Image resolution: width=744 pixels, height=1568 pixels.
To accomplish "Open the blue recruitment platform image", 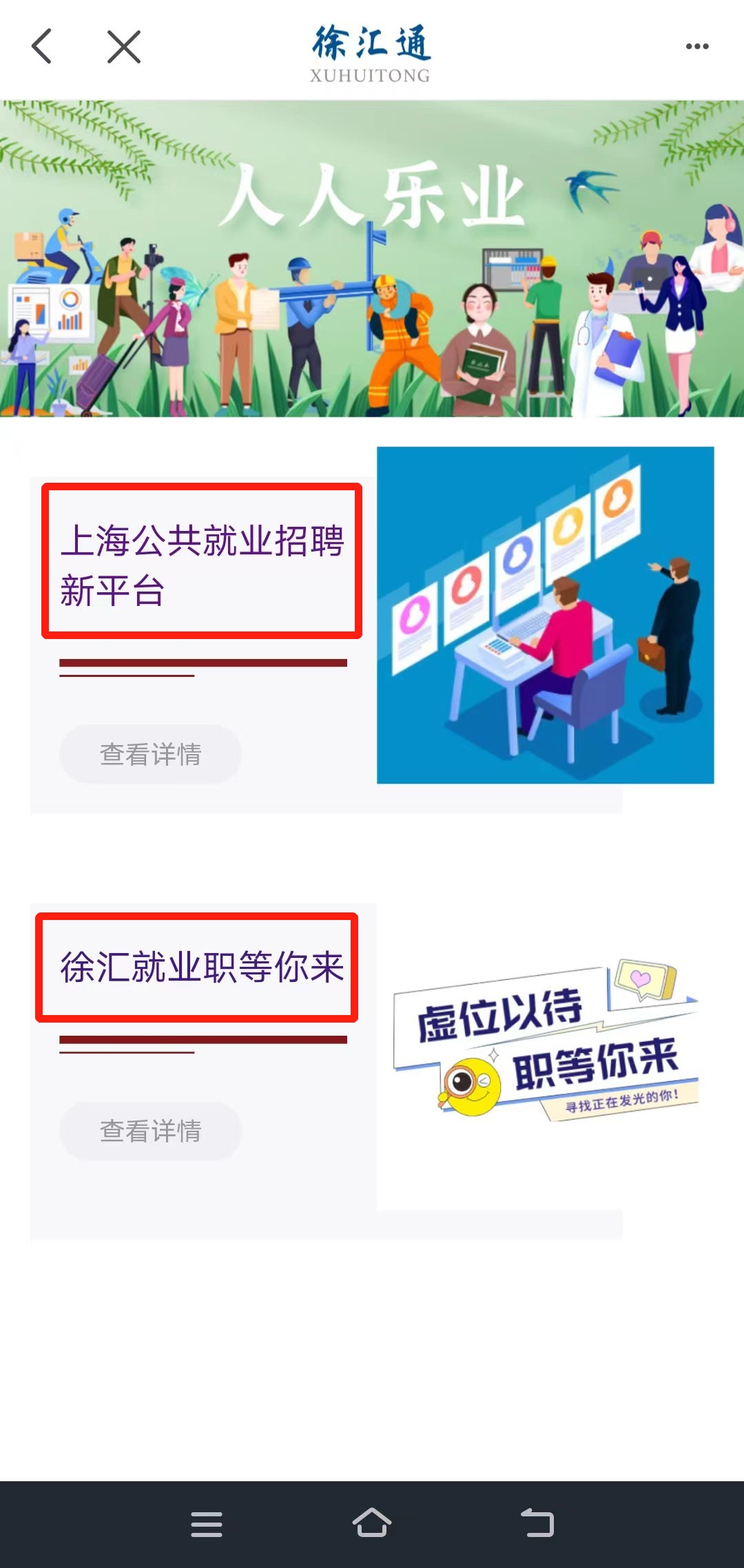I will [545, 615].
